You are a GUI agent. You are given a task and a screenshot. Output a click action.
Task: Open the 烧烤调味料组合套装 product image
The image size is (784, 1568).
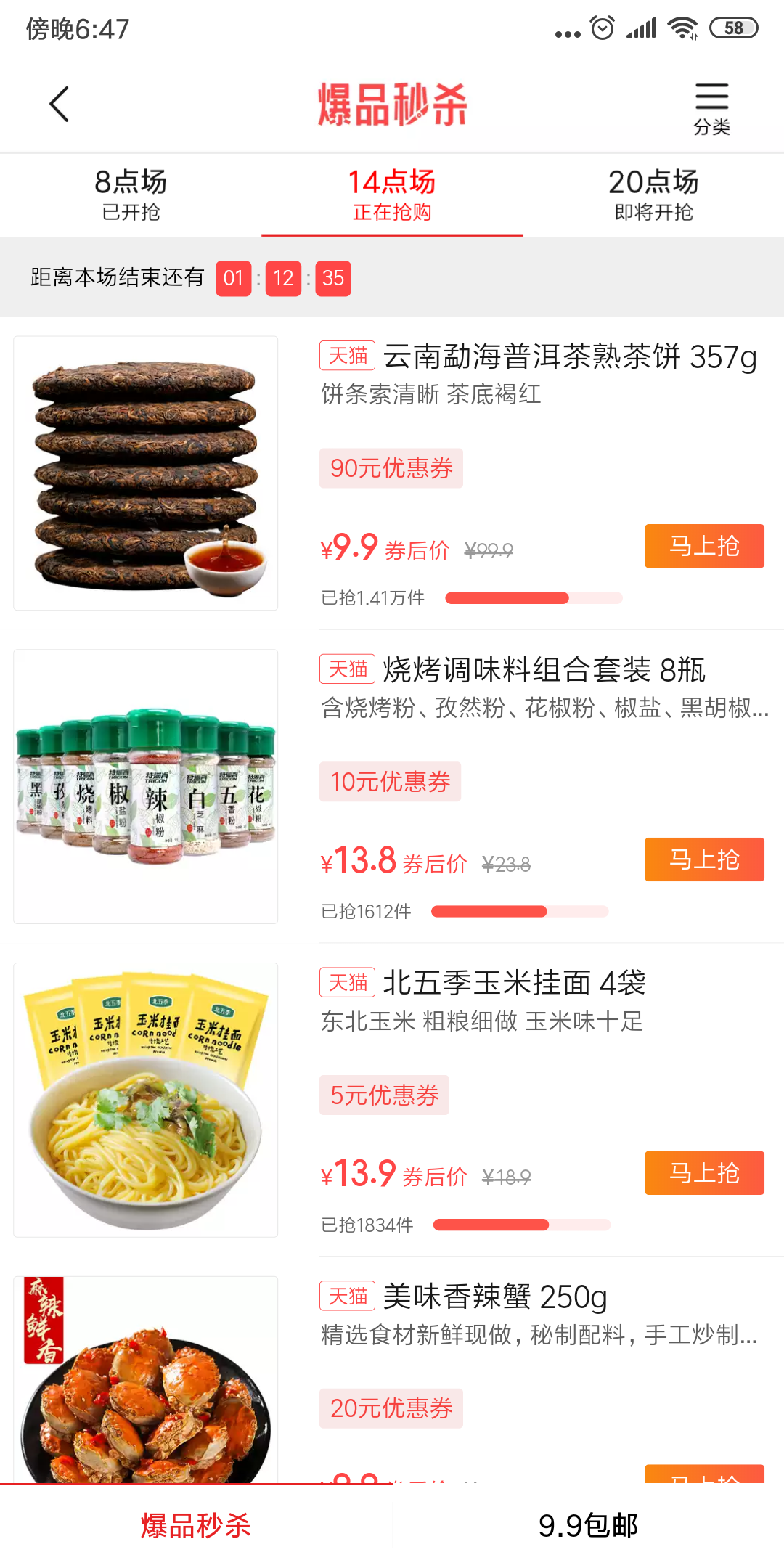click(x=146, y=787)
